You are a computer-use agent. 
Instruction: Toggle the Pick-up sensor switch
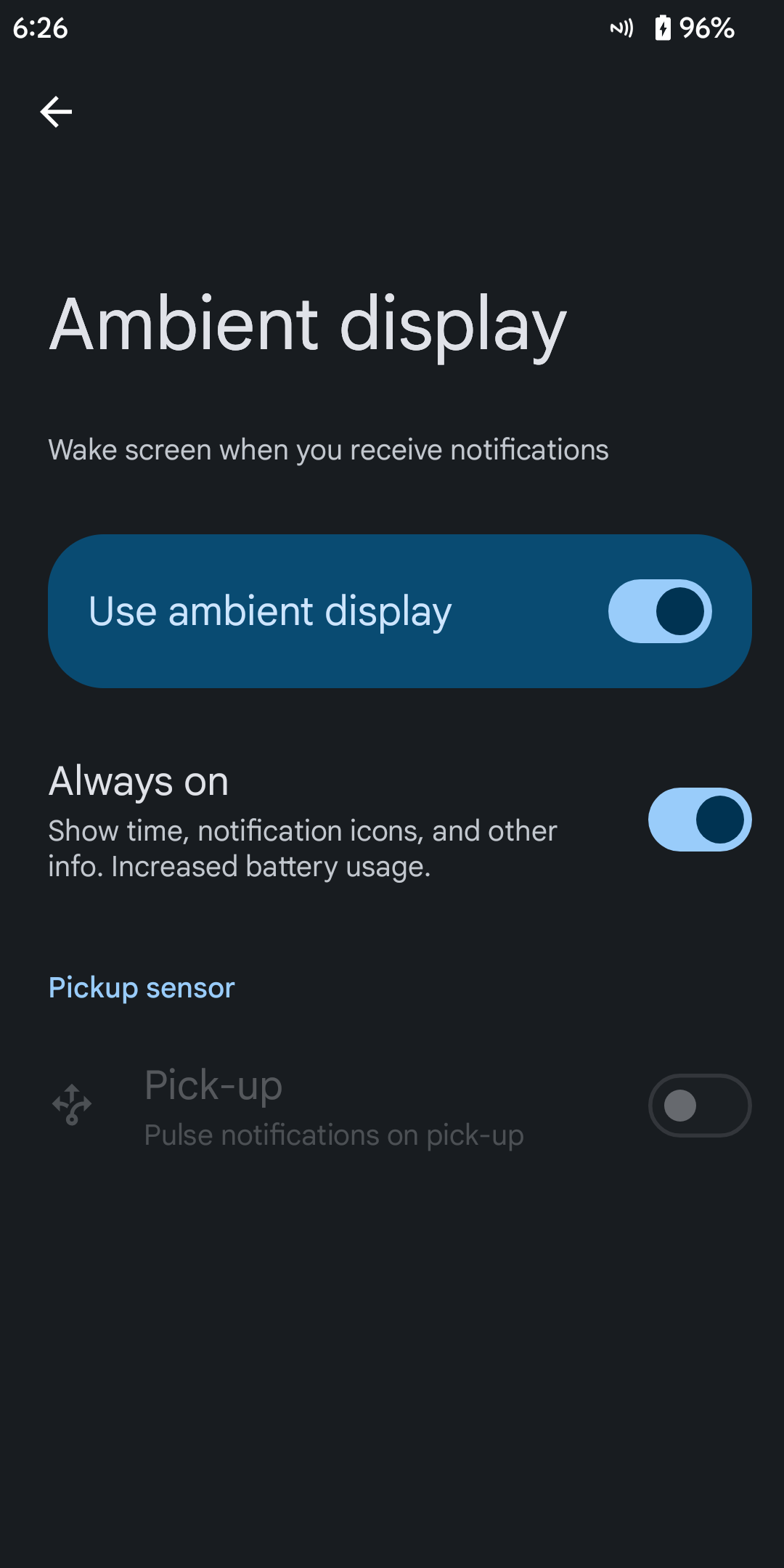pos(700,1106)
